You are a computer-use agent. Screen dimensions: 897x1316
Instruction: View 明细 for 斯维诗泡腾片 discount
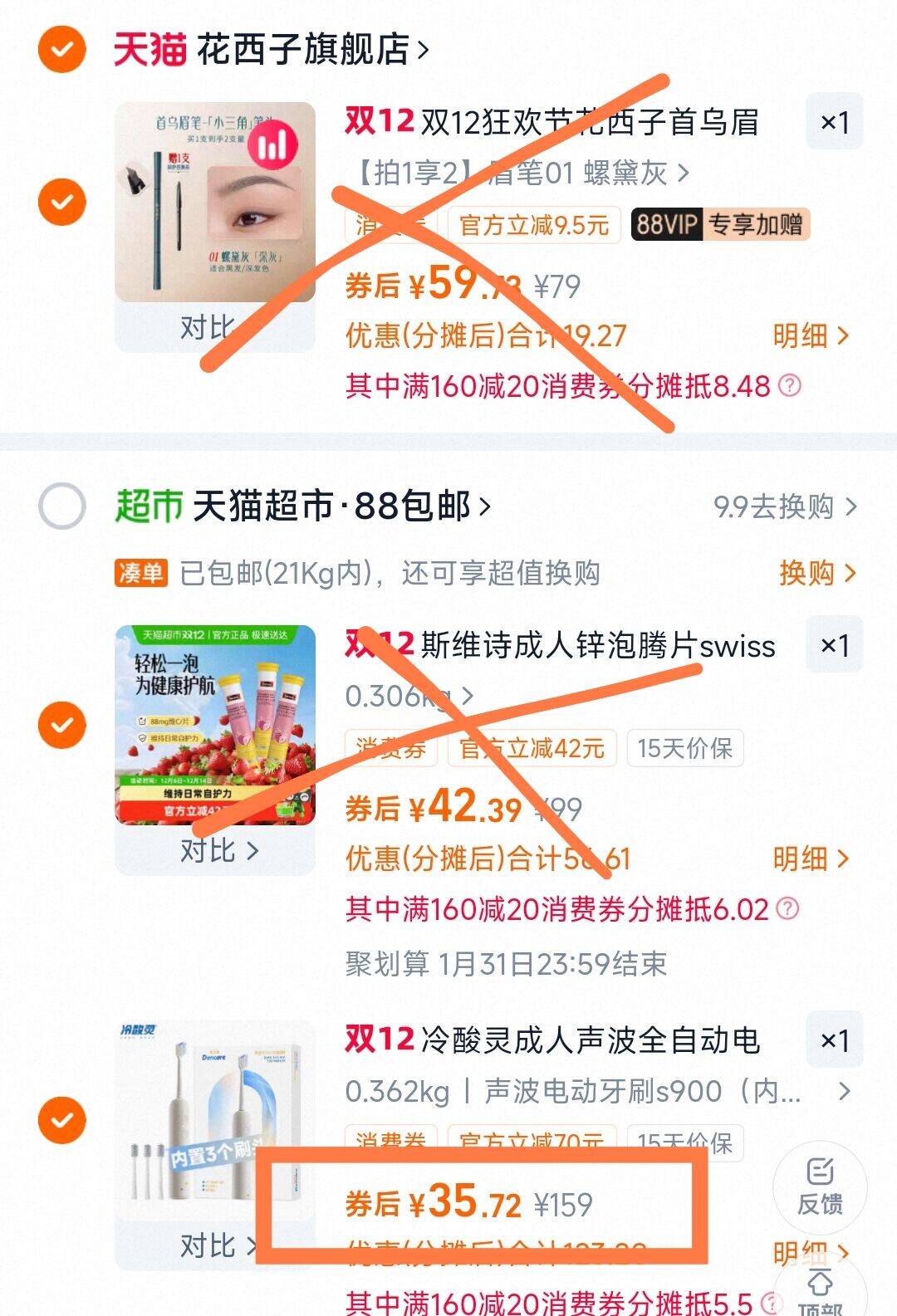pos(810,859)
